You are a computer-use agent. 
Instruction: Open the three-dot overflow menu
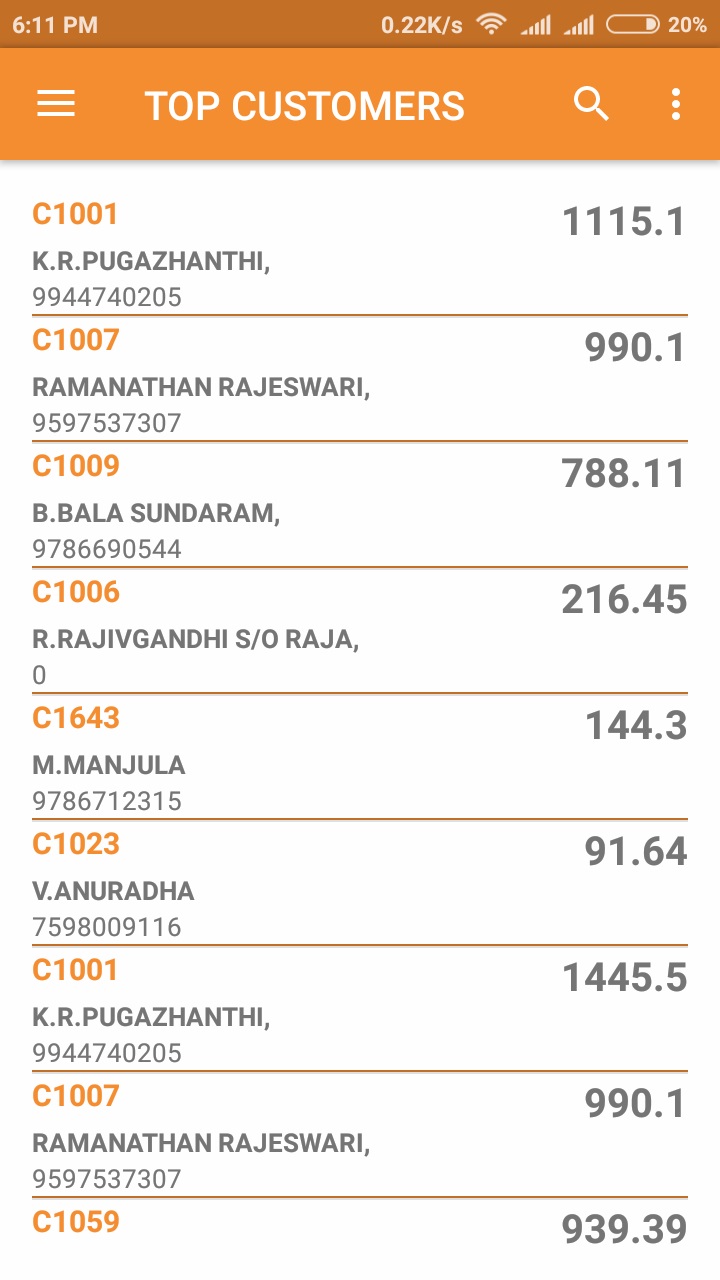[x=676, y=104]
